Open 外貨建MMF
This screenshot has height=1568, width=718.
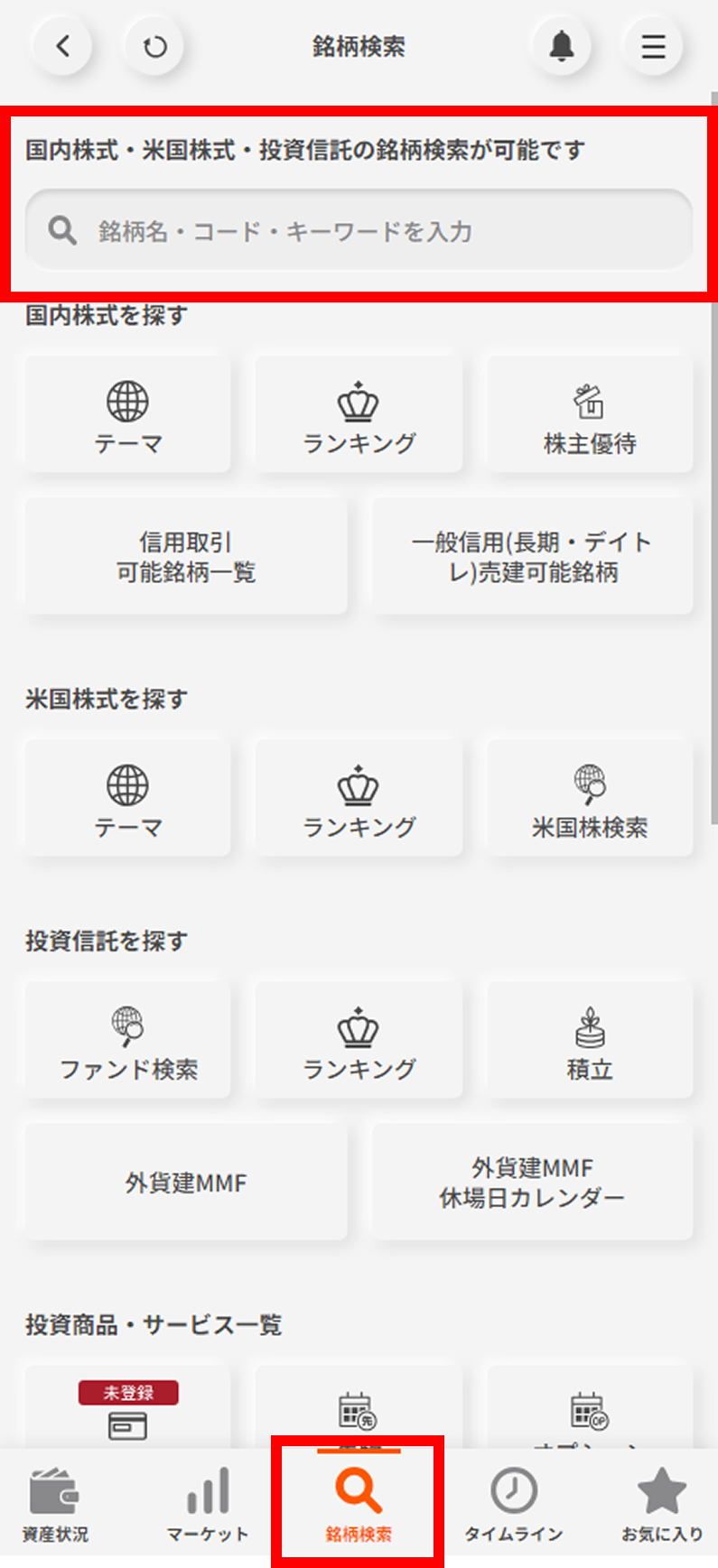[x=186, y=1183]
